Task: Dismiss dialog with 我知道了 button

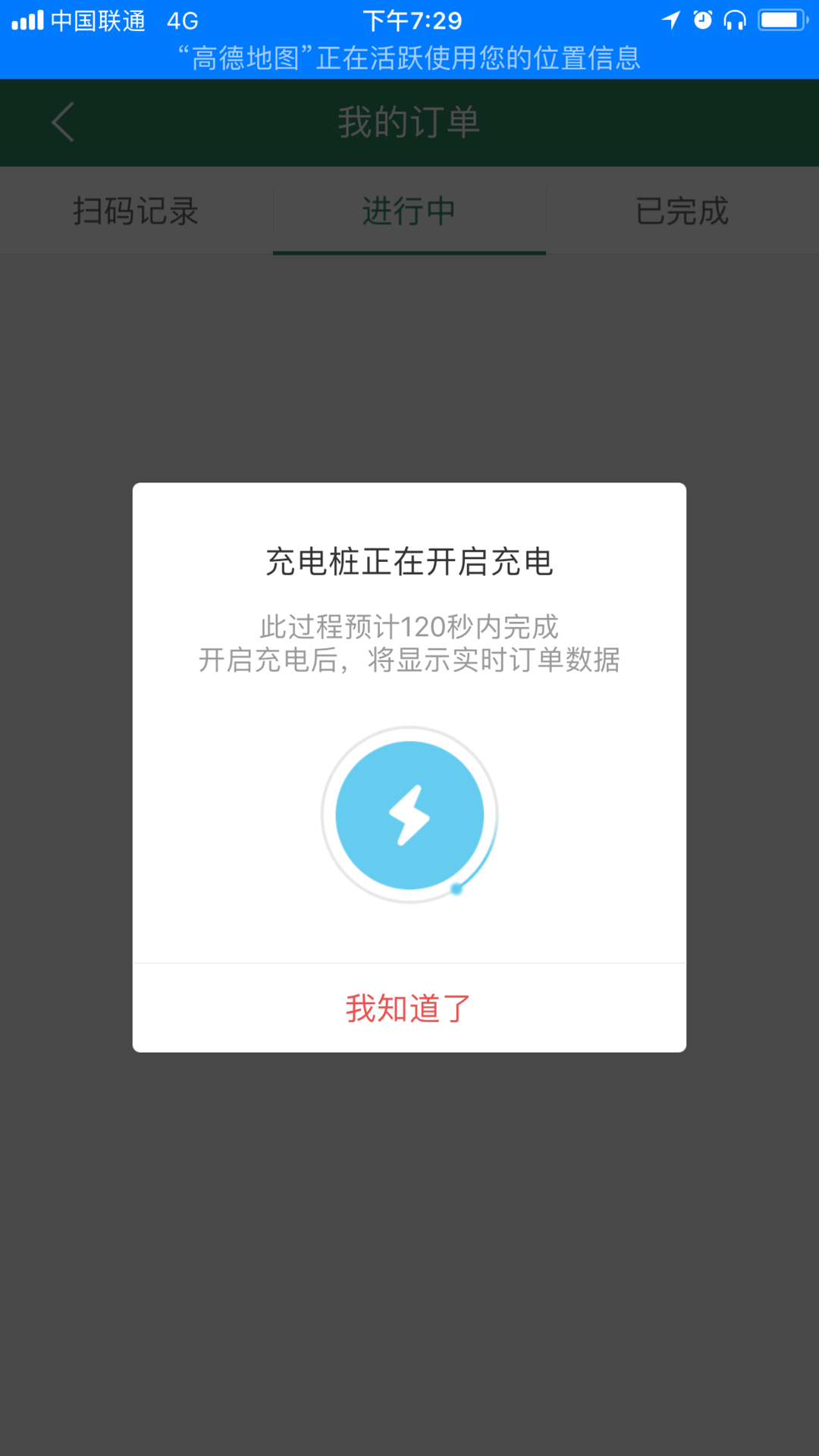Action: (x=409, y=1008)
